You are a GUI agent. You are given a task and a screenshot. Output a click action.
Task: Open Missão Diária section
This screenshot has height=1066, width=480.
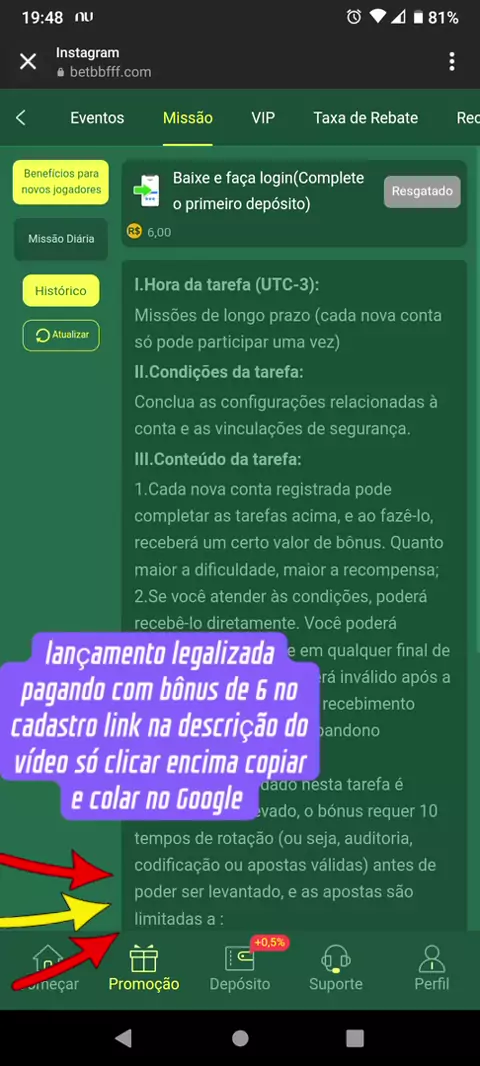point(61,239)
